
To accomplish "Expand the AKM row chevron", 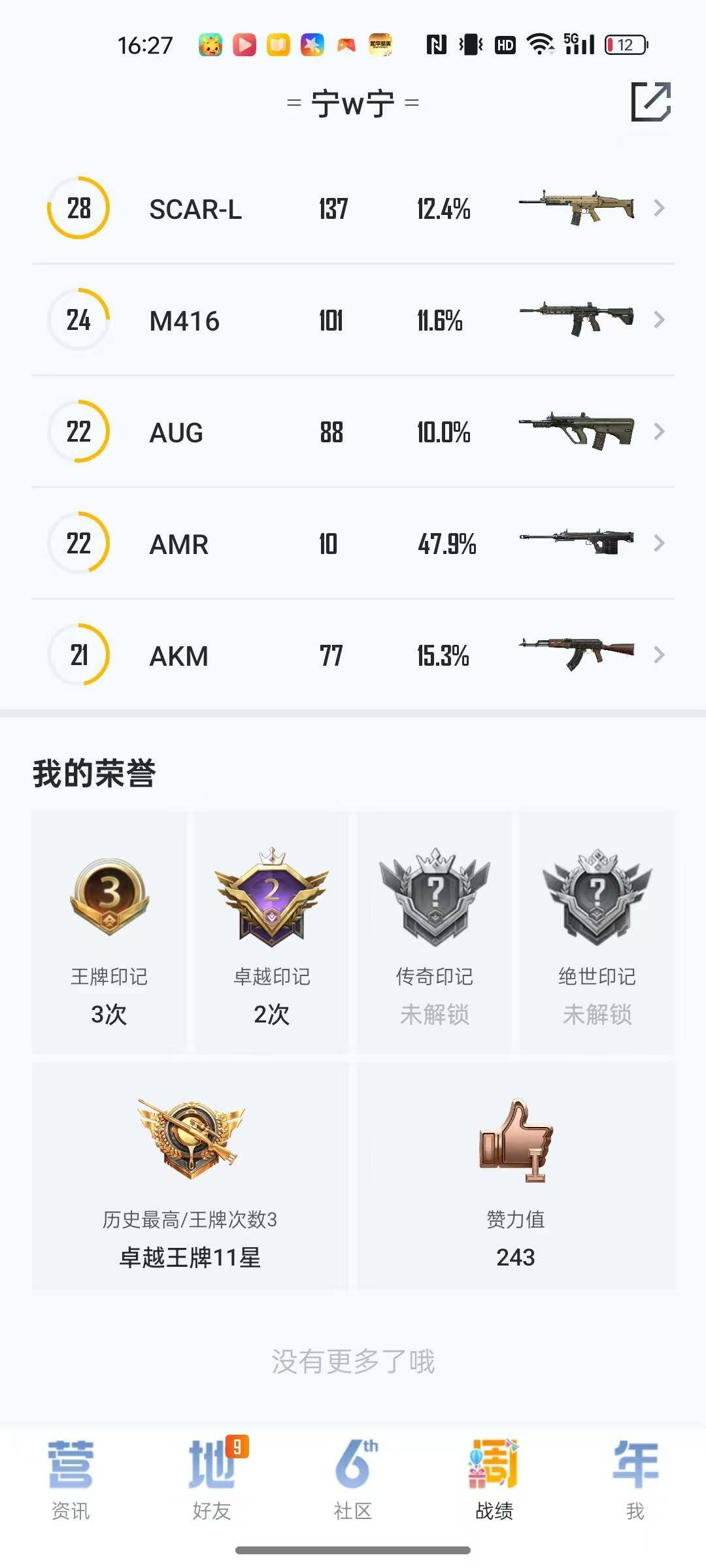I will (659, 655).
